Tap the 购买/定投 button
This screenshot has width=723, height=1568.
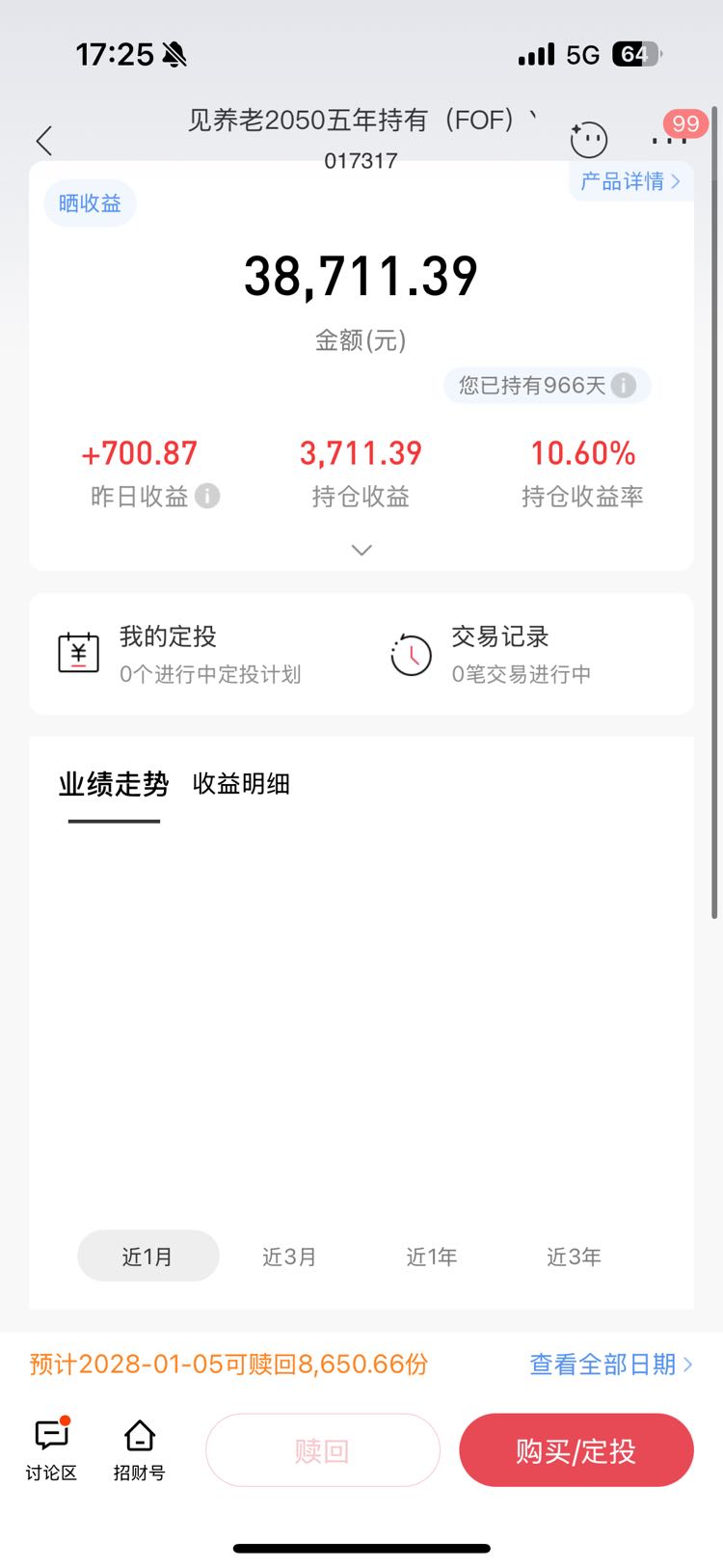point(576,1450)
